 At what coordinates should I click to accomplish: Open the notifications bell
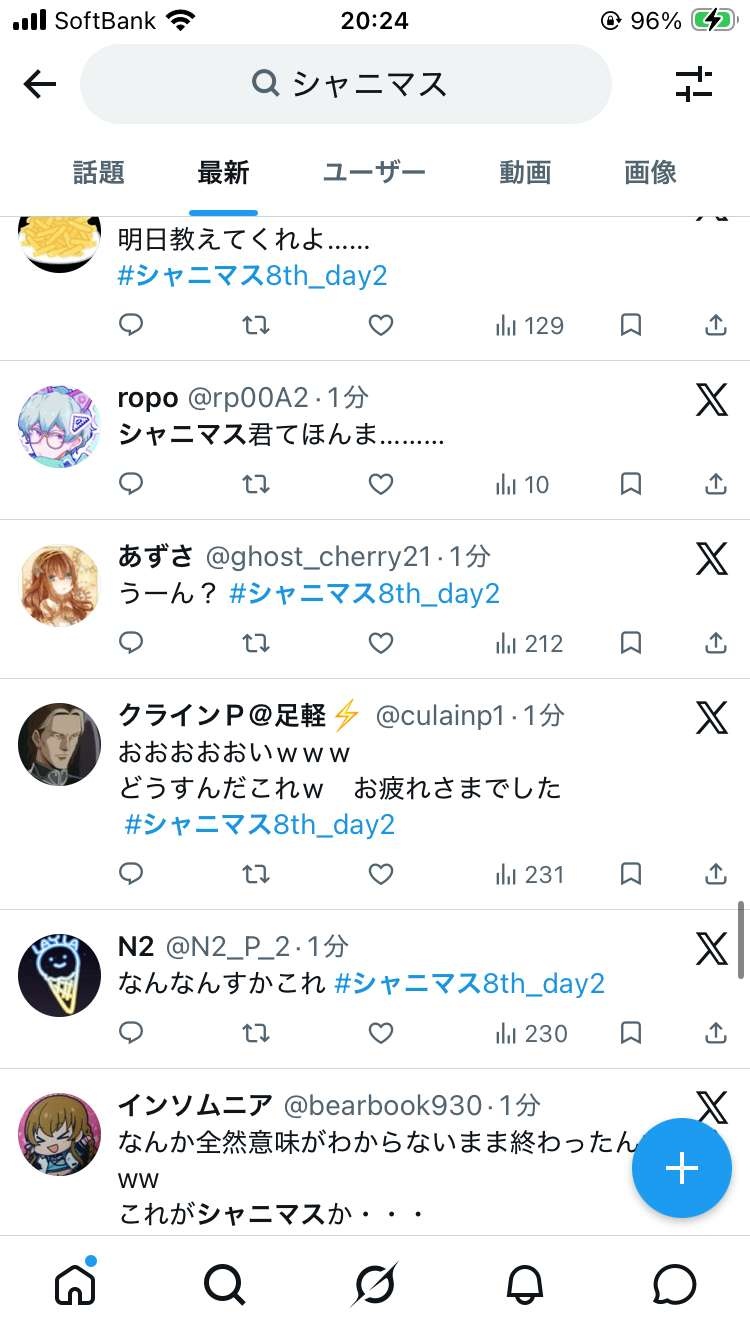point(525,1285)
